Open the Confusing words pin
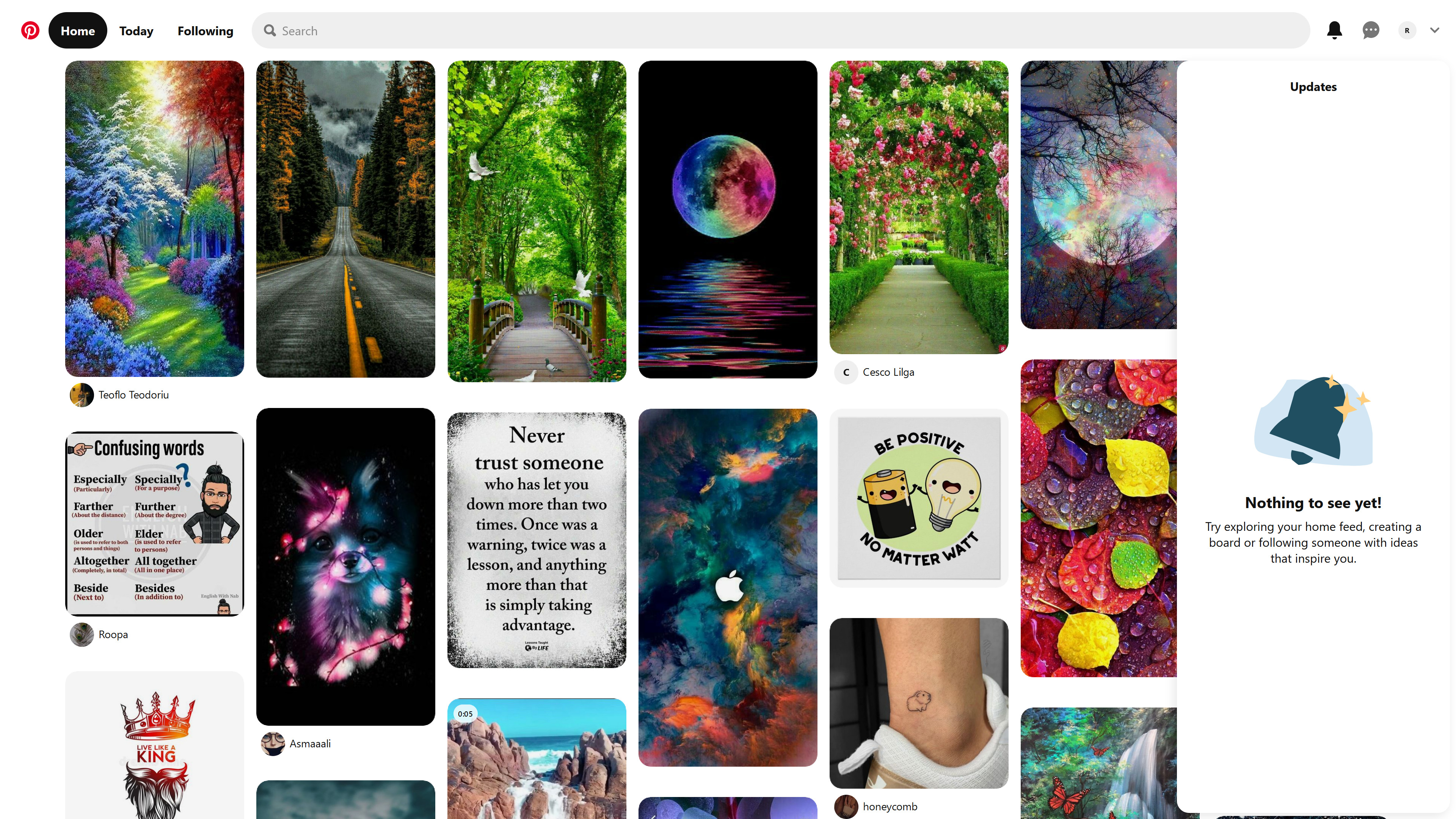 click(154, 523)
